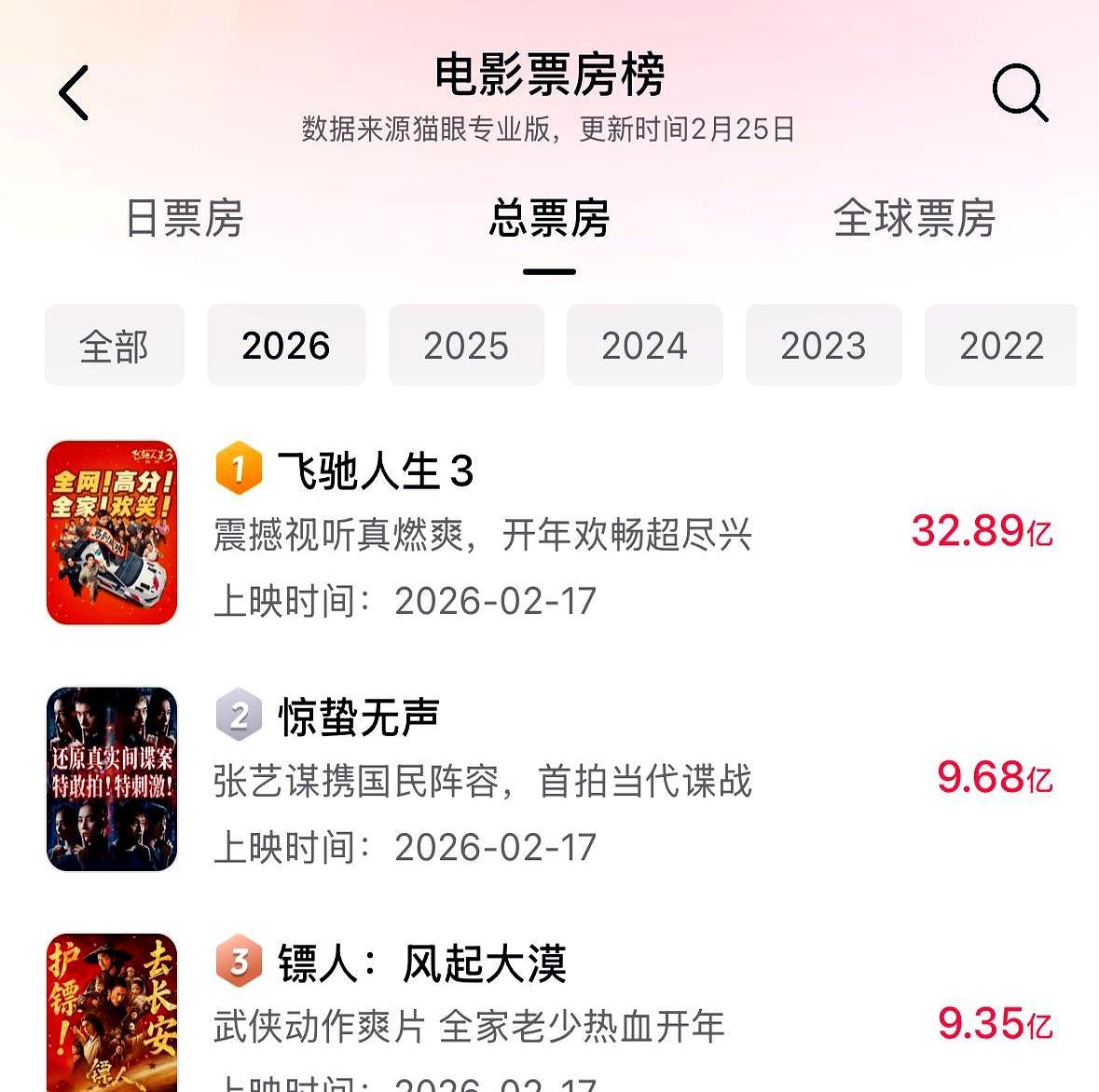The height and width of the screenshot is (1092, 1099).
Task: Choose the 2026 year chip
Action: [286, 346]
